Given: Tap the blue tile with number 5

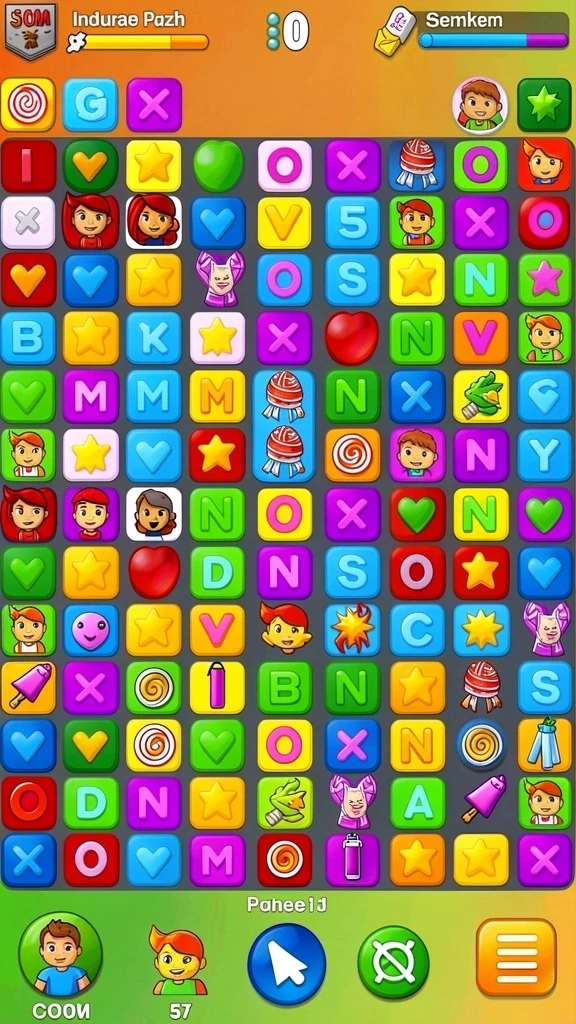Looking at the screenshot, I should [x=353, y=223].
